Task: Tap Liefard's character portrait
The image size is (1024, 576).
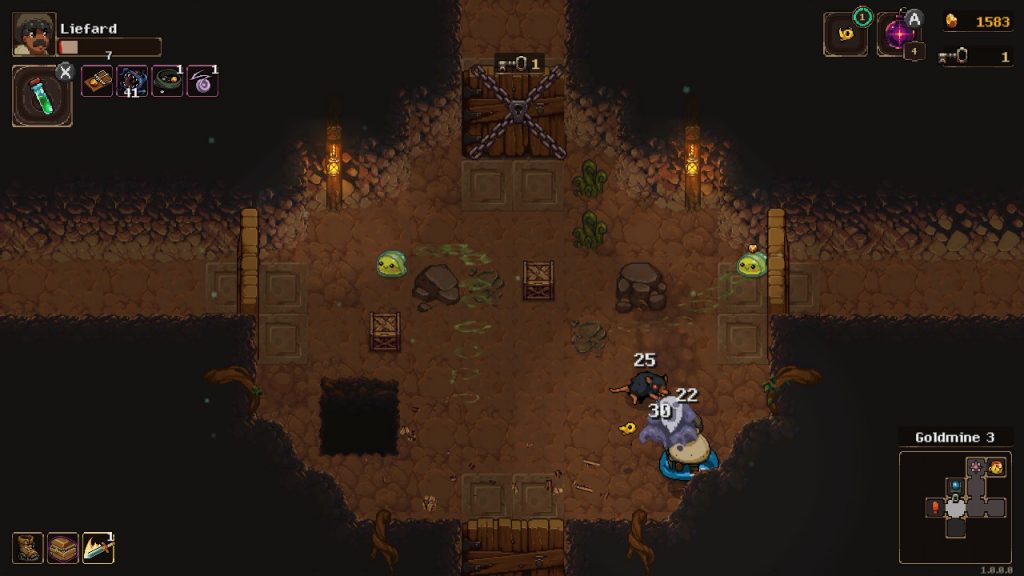Action: (x=34, y=35)
